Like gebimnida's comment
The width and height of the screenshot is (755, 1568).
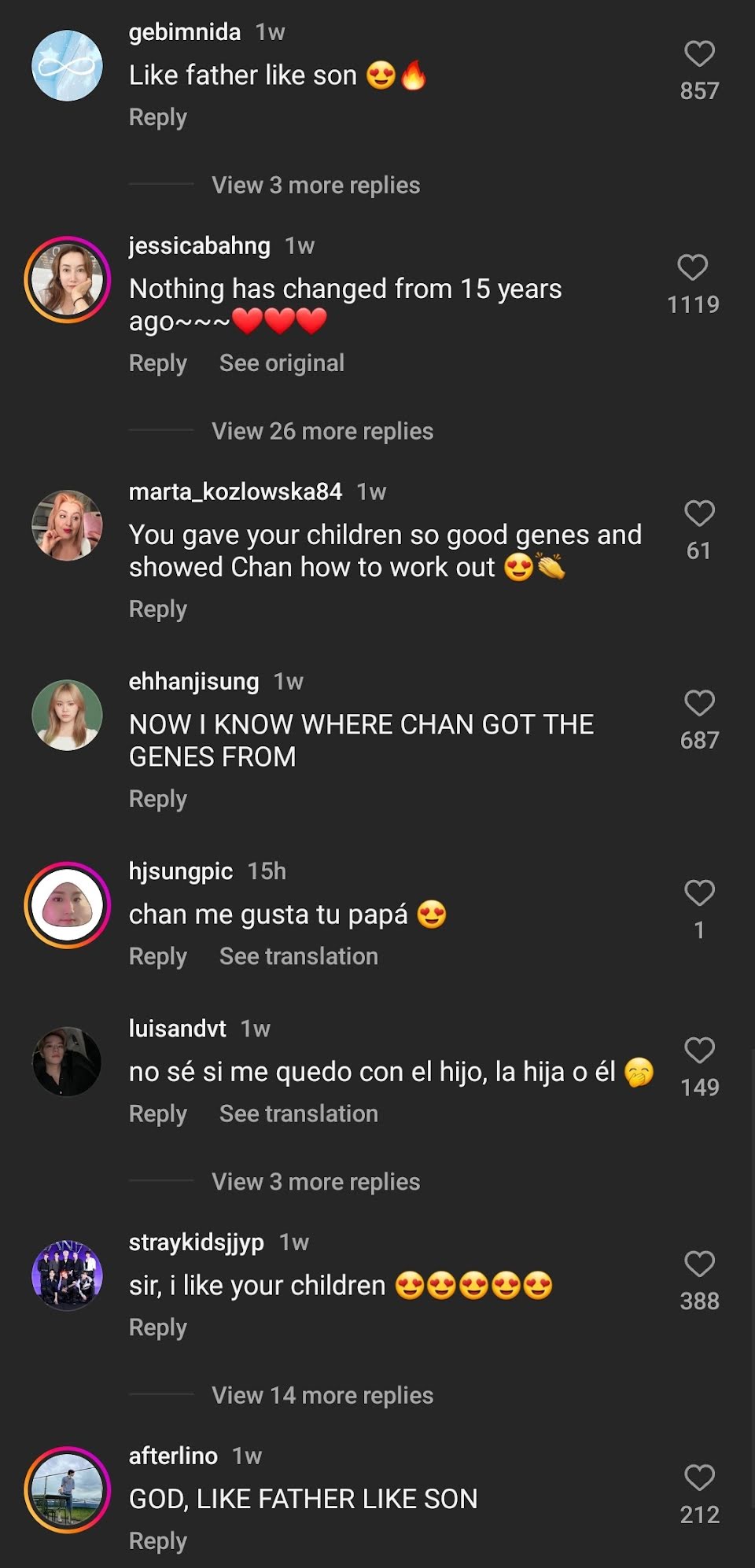[699, 54]
